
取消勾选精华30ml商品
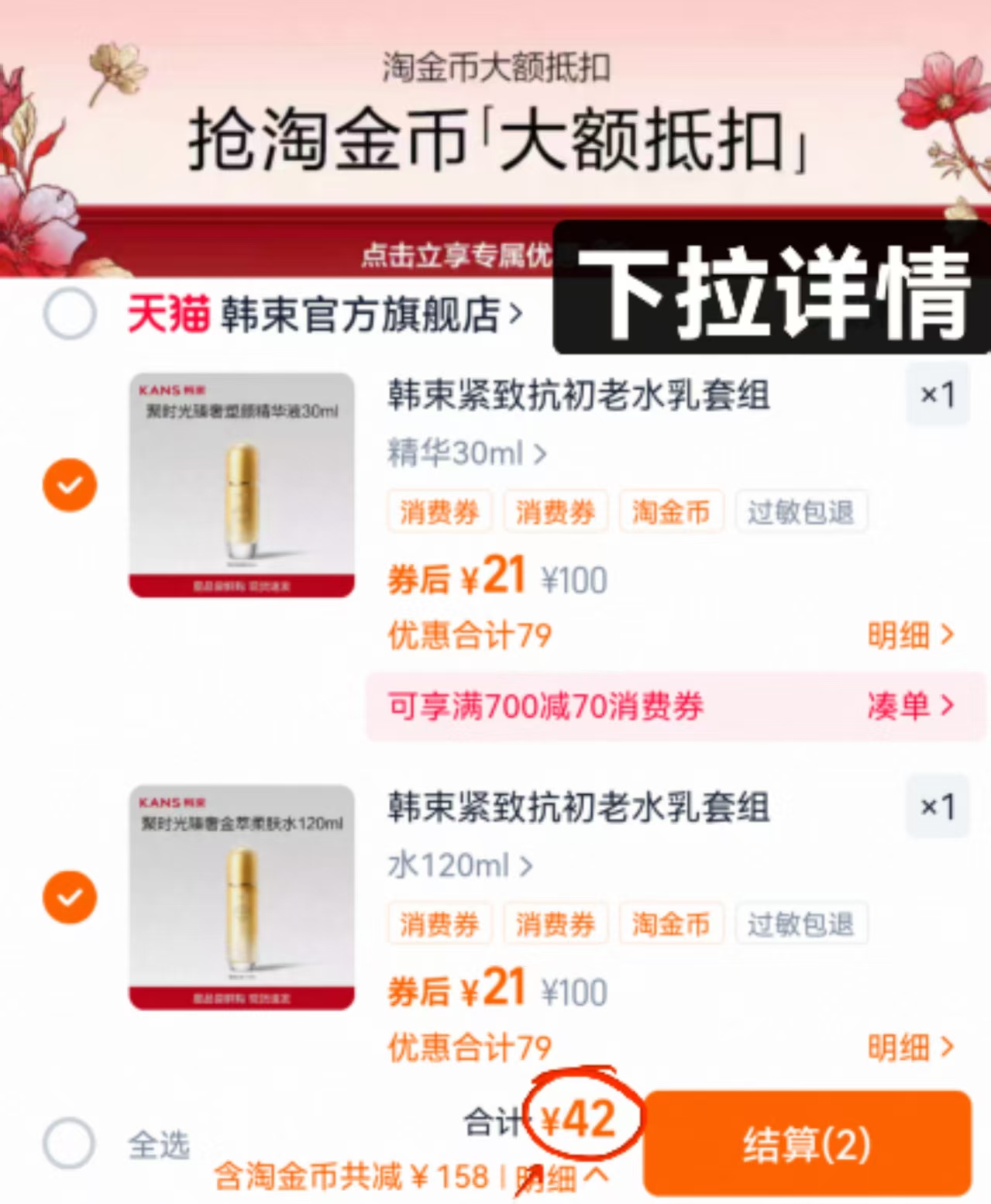point(69,485)
